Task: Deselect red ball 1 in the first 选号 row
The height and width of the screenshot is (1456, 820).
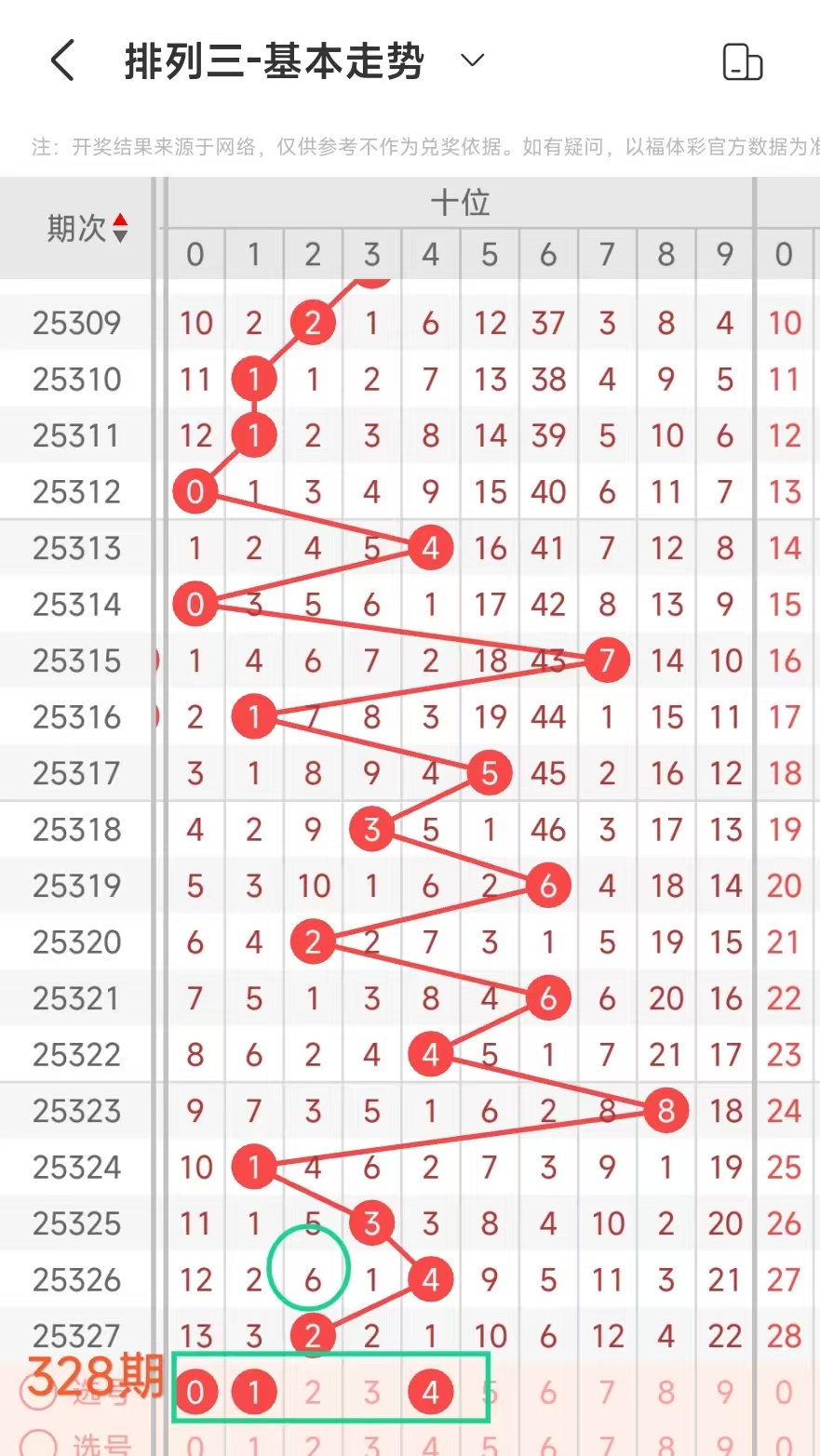Action: (254, 1392)
